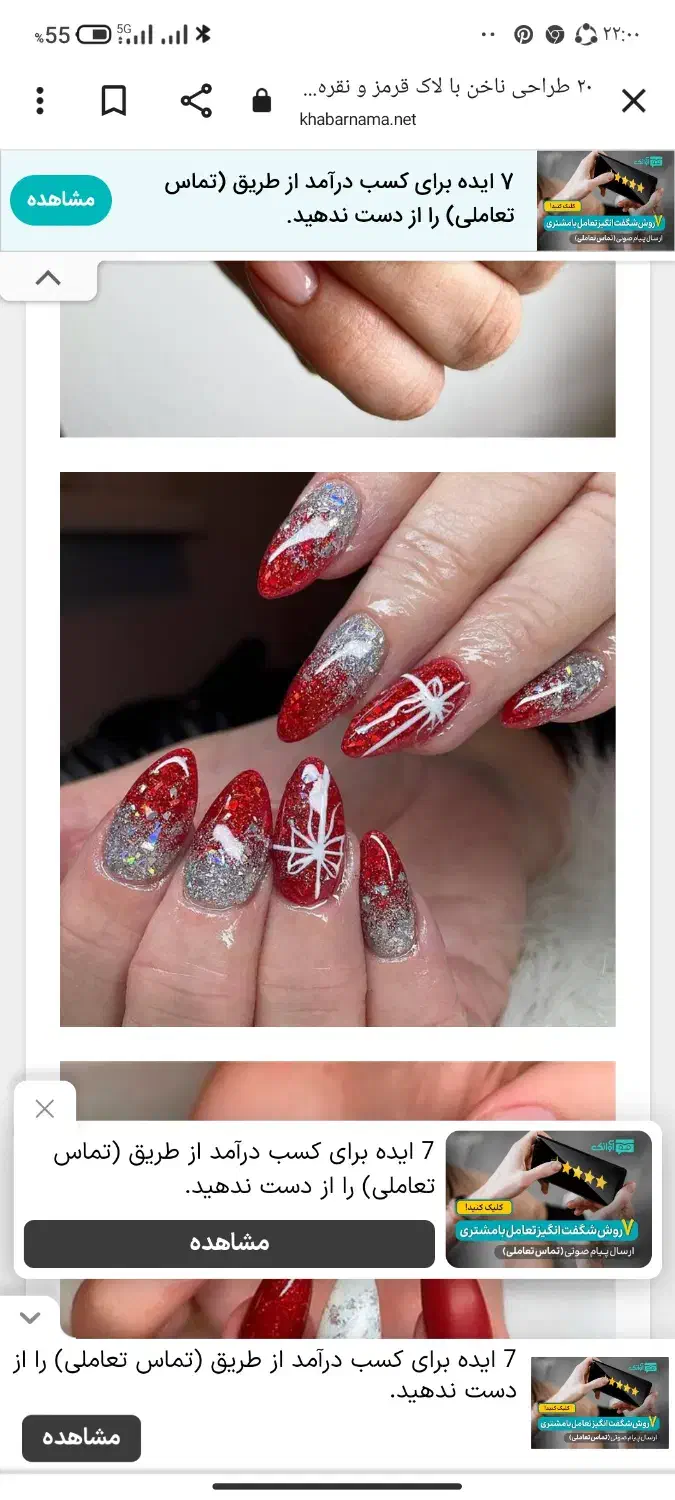The width and height of the screenshot is (675, 1500).
Task: Share this article link
Action: pos(196,101)
